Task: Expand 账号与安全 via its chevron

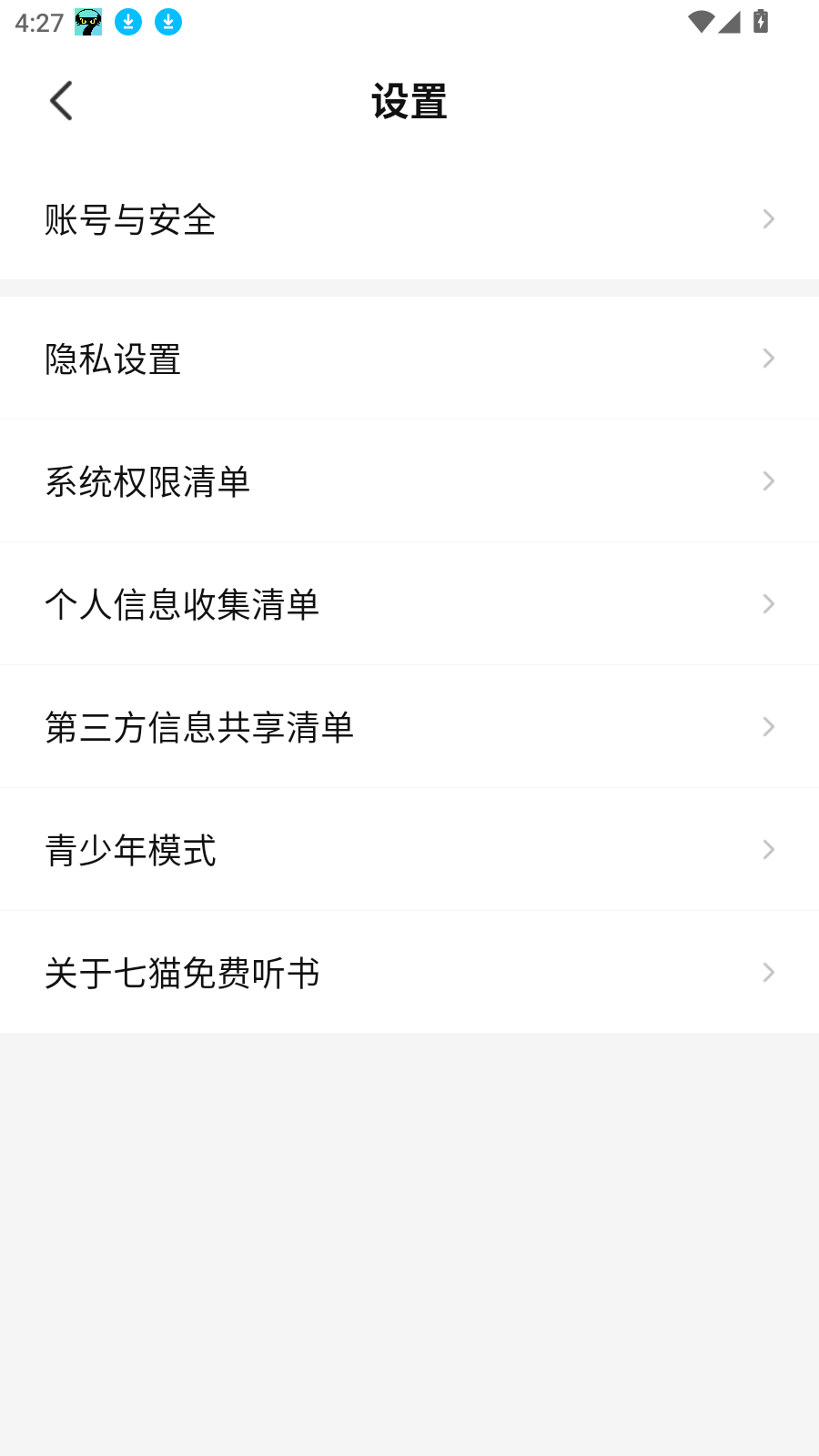Action: [769, 218]
